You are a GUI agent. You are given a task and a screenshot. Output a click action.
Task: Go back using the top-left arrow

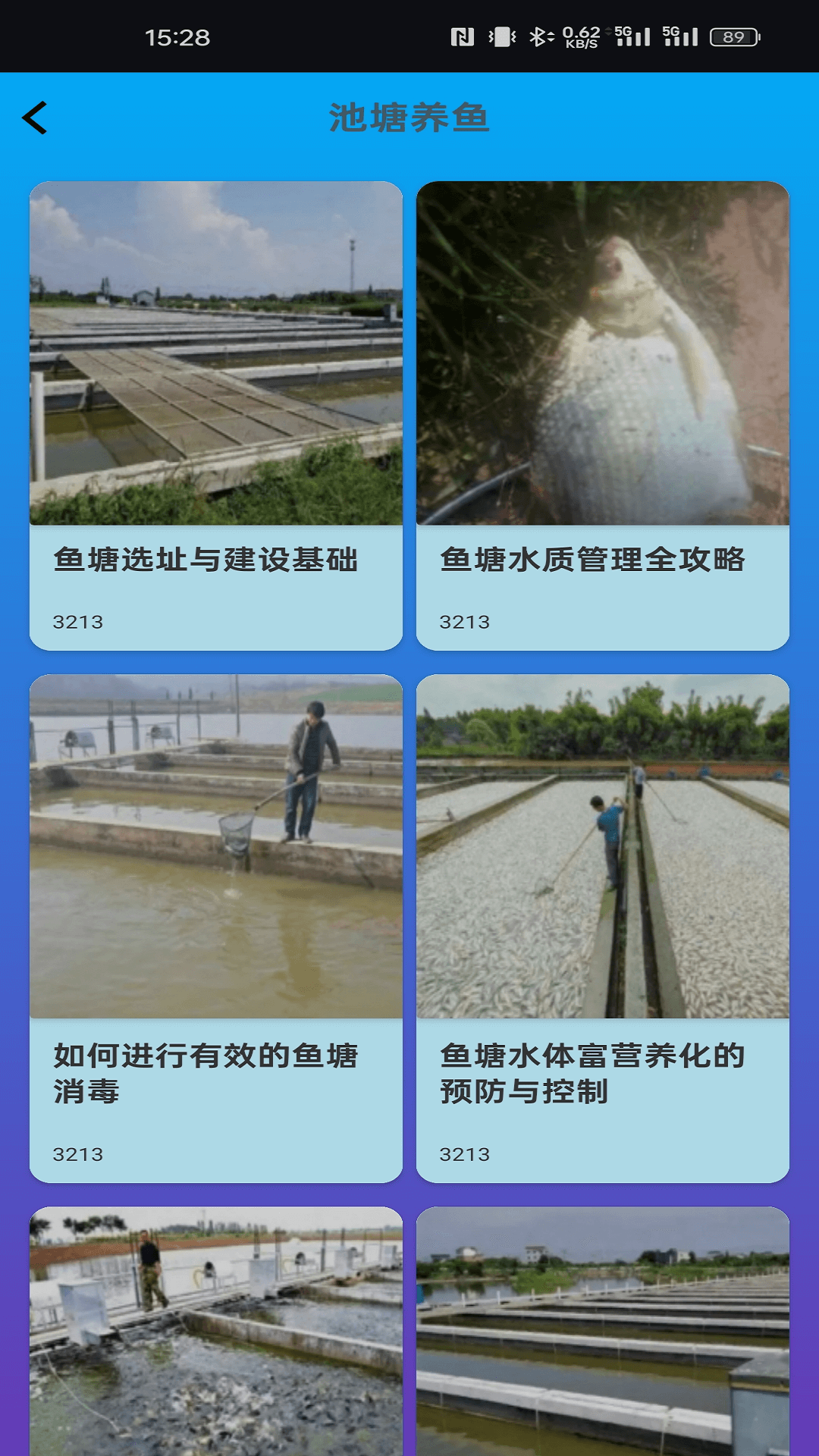pos(35,118)
